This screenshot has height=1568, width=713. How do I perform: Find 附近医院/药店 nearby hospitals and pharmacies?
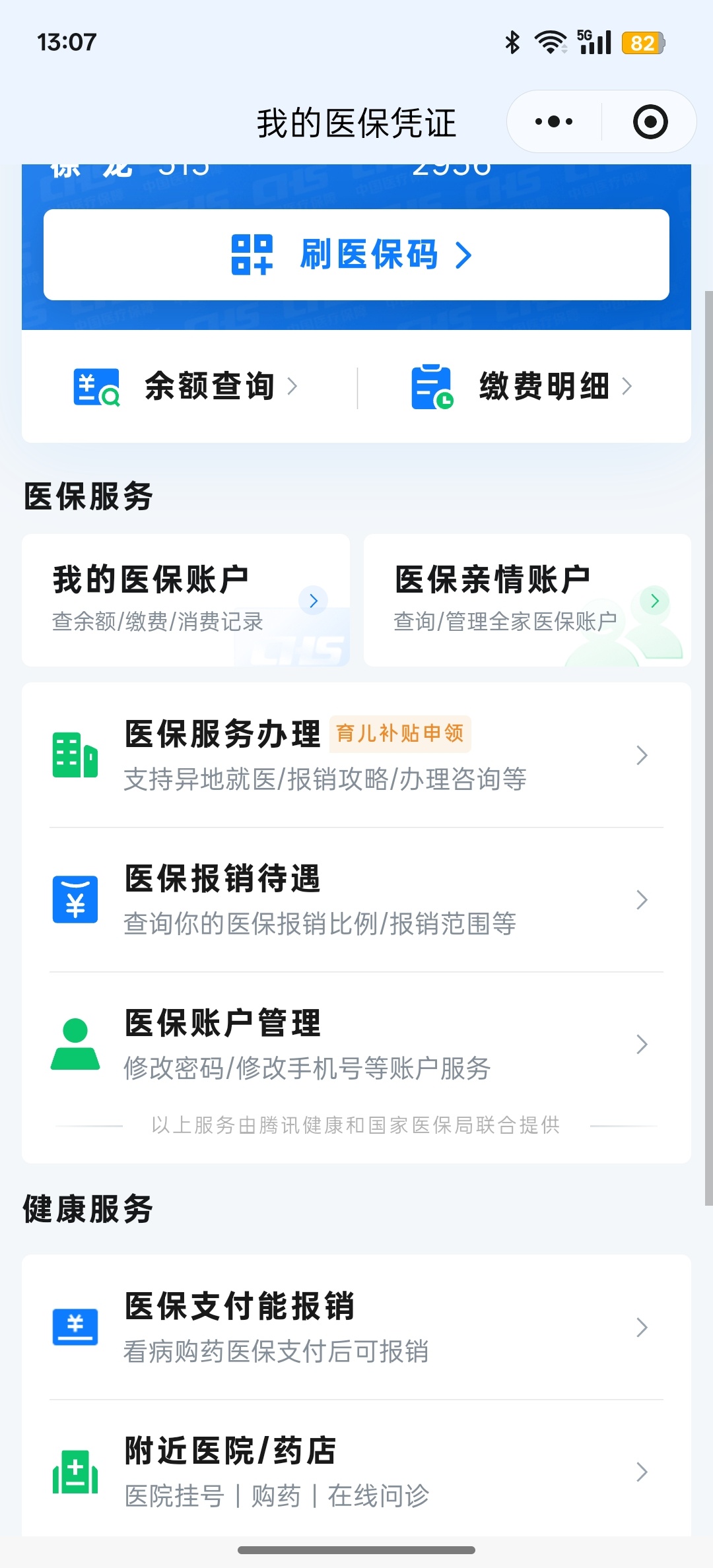pos(356,1472)
